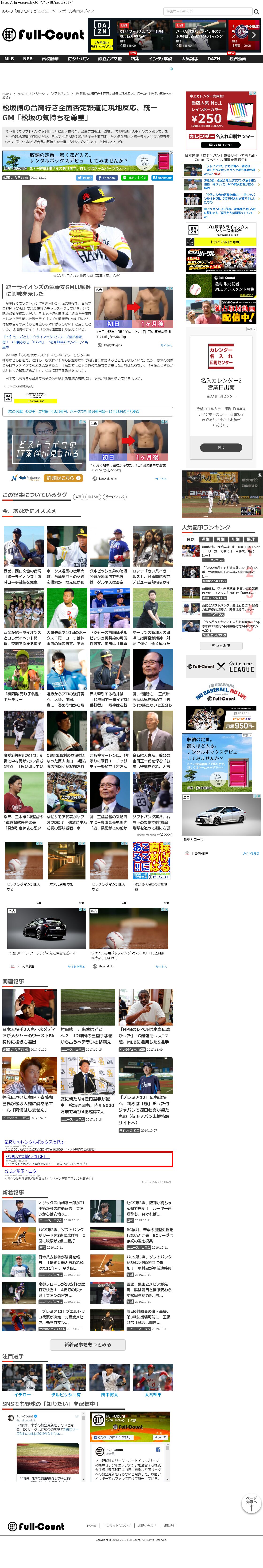The width and height of the screenshot is (263, 1568).
Task: Share this article on Twitter
Action: [x=85, y=178]
